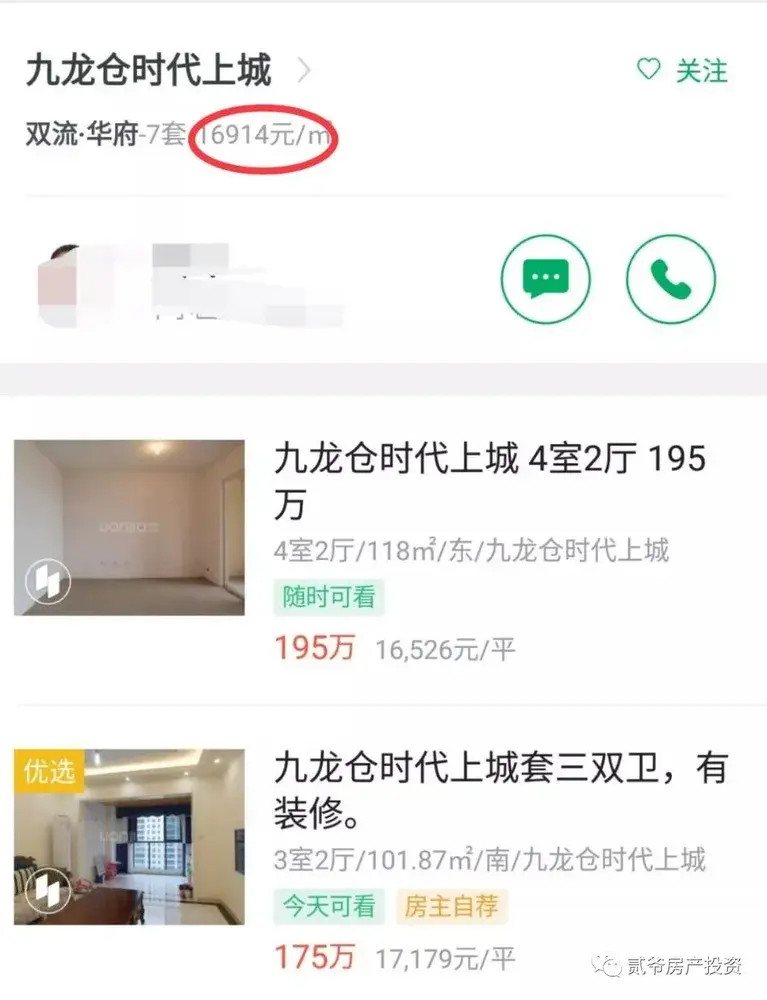Image resolution: width=767 pixels, height=1000 pixels.
Task: Open the 九龙仓时代上城 community details chevron
Action: click(x=305, y=71)
